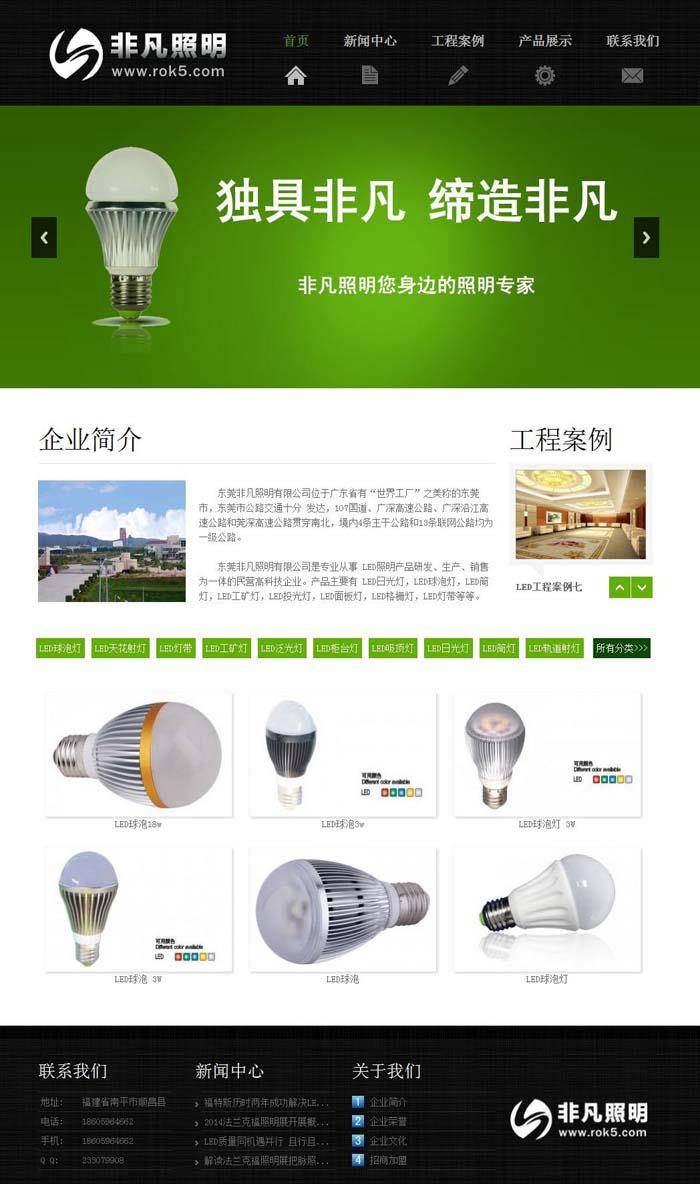Image resolution: width=700 pixels, height=1184 pixels.
Task: Show previous banner slide
Action: 44,238
